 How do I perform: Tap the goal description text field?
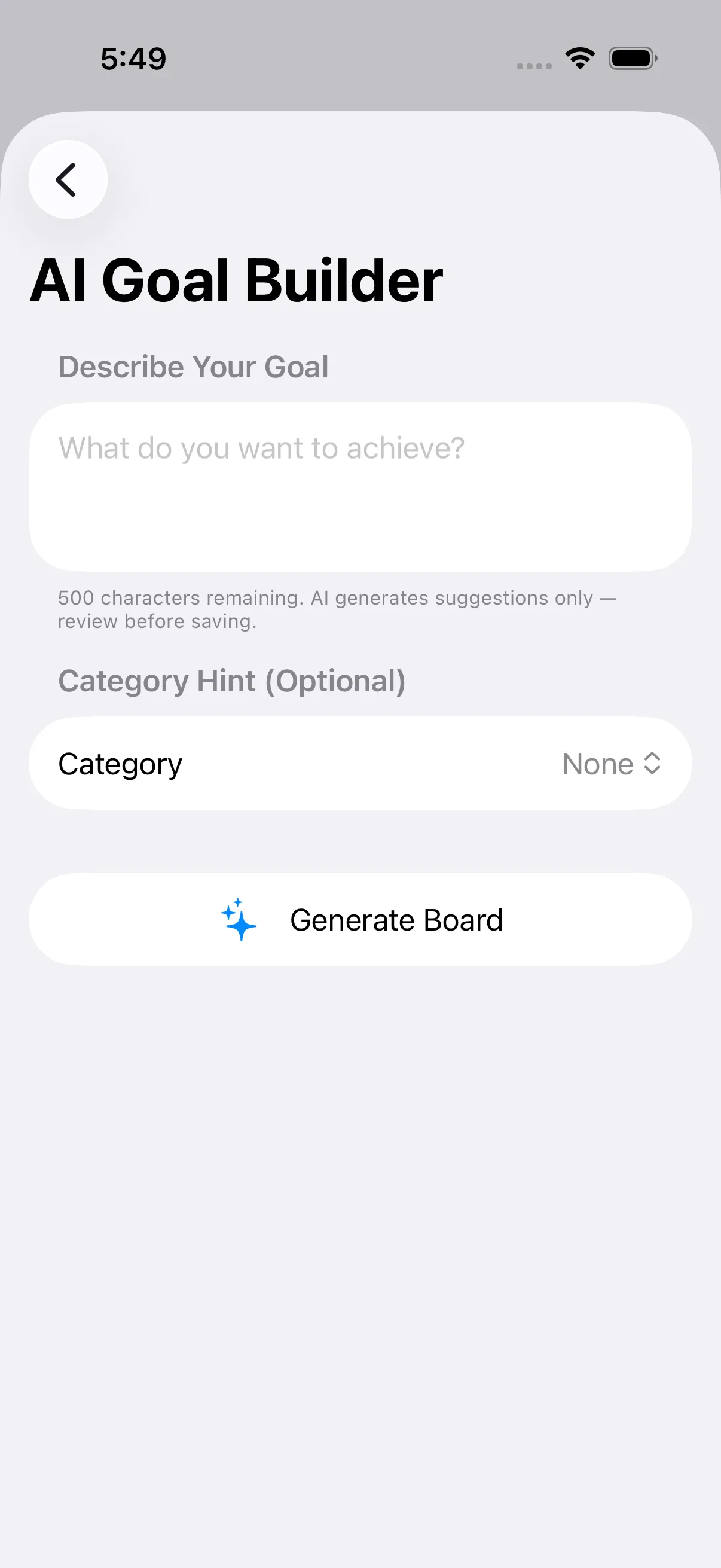(360, 487)
